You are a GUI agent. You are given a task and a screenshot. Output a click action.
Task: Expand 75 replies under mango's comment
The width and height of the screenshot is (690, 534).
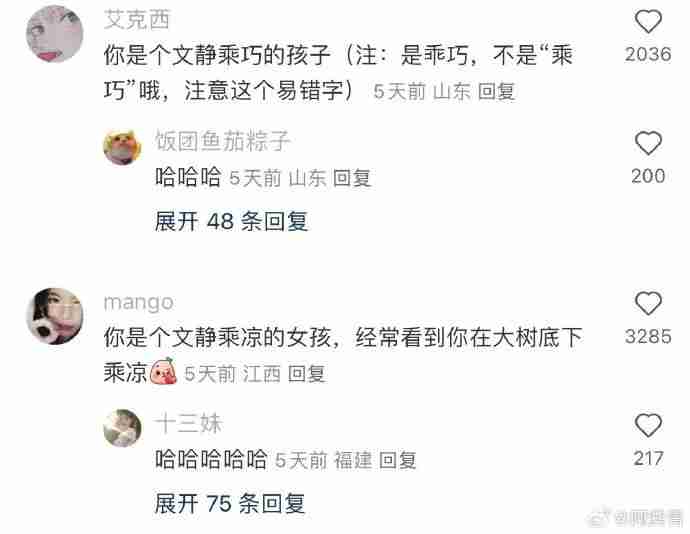232,504
